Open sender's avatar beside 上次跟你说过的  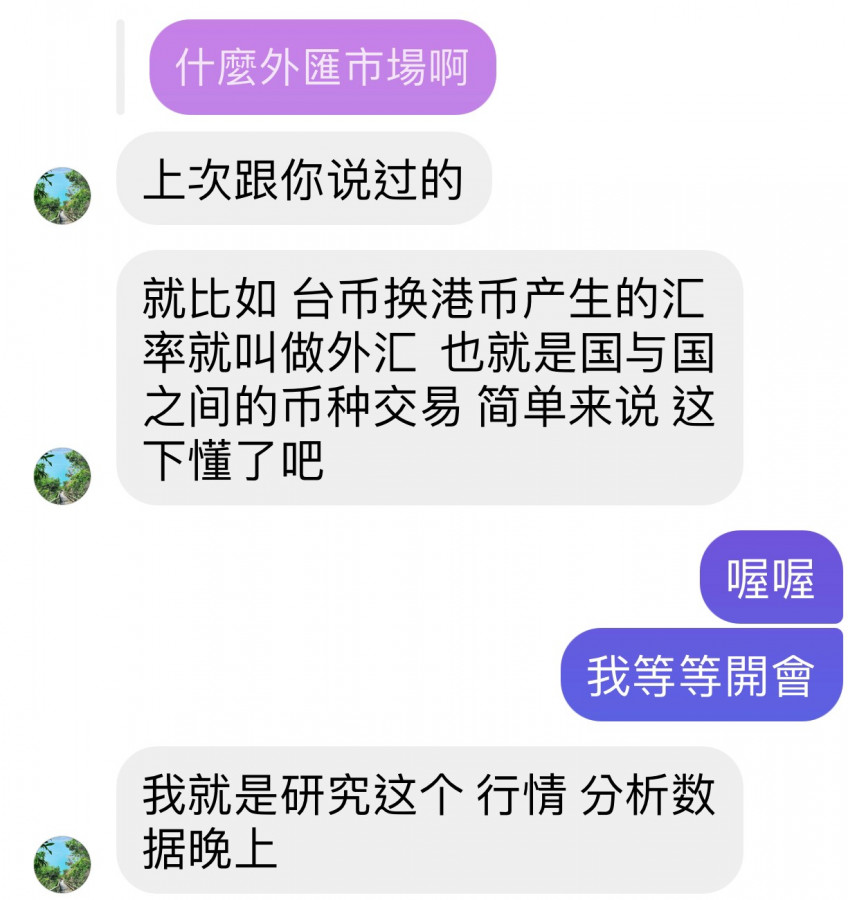62,195
